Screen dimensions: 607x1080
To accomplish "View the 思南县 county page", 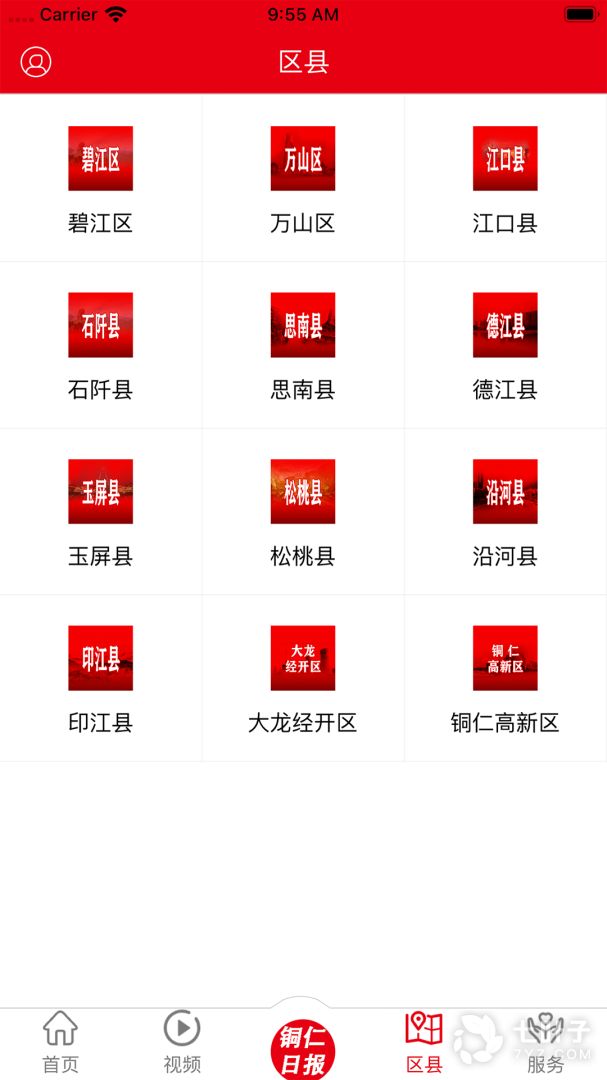I will coord(303,345).
